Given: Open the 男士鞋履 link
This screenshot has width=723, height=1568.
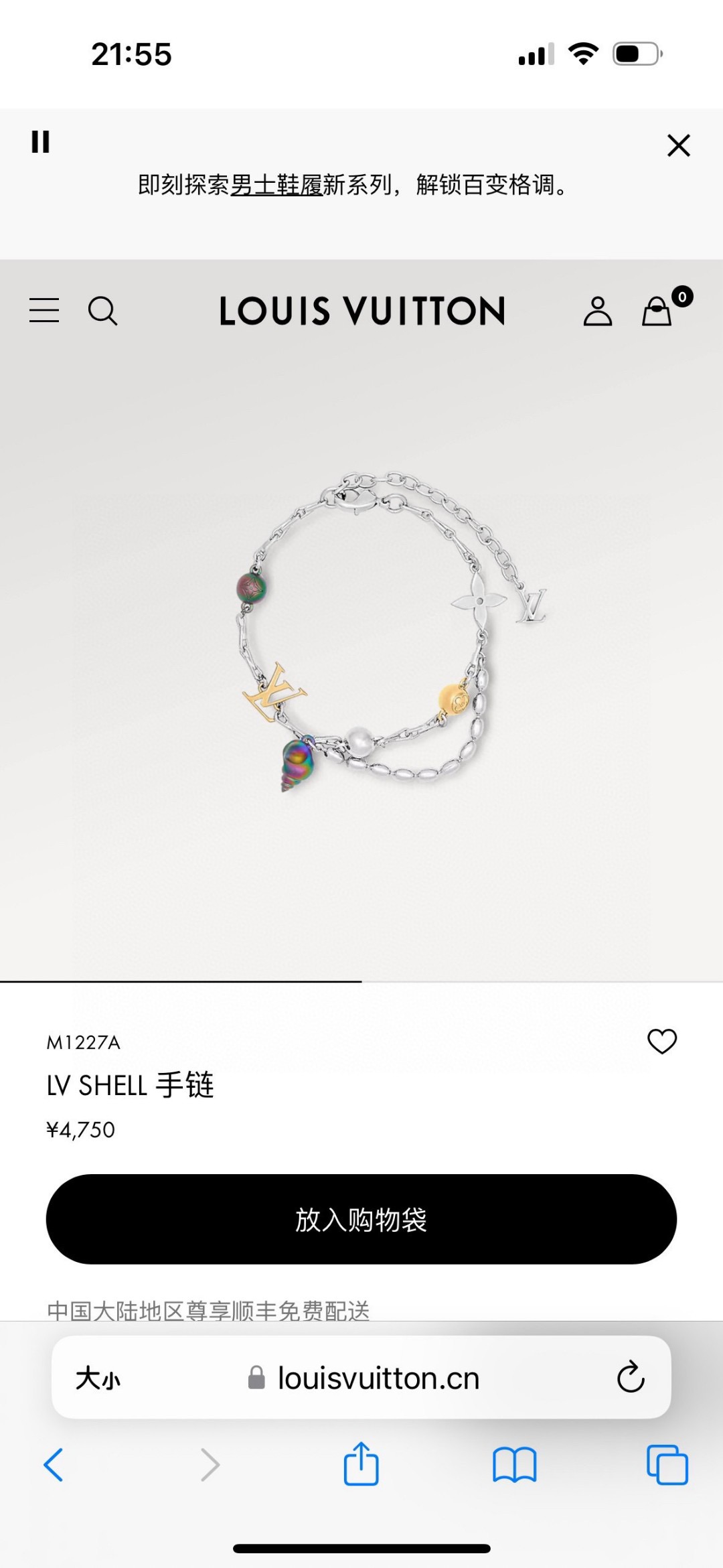Looking at the screenshot, I should 276,185.
